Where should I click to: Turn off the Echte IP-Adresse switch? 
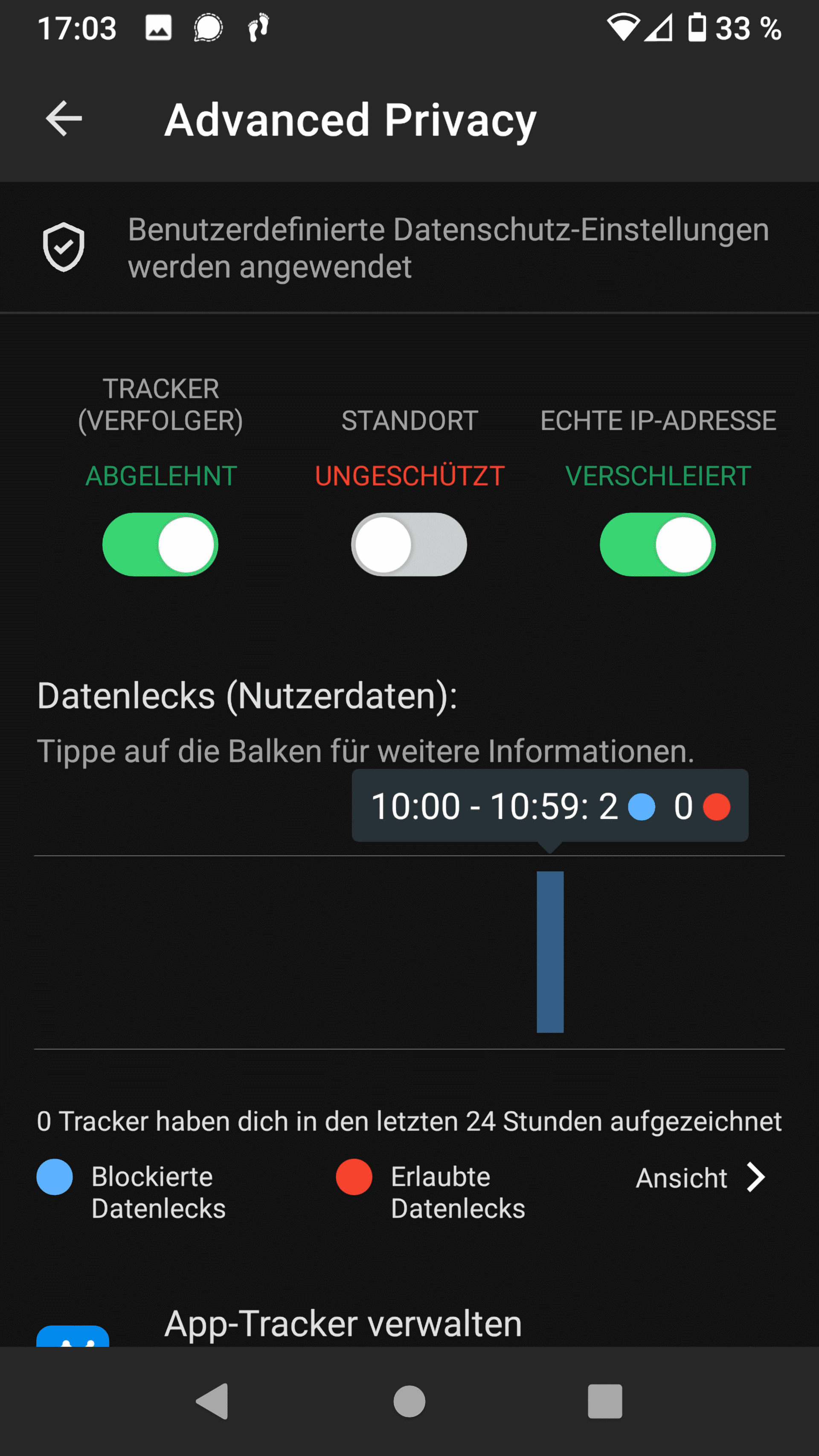[658, 544]
